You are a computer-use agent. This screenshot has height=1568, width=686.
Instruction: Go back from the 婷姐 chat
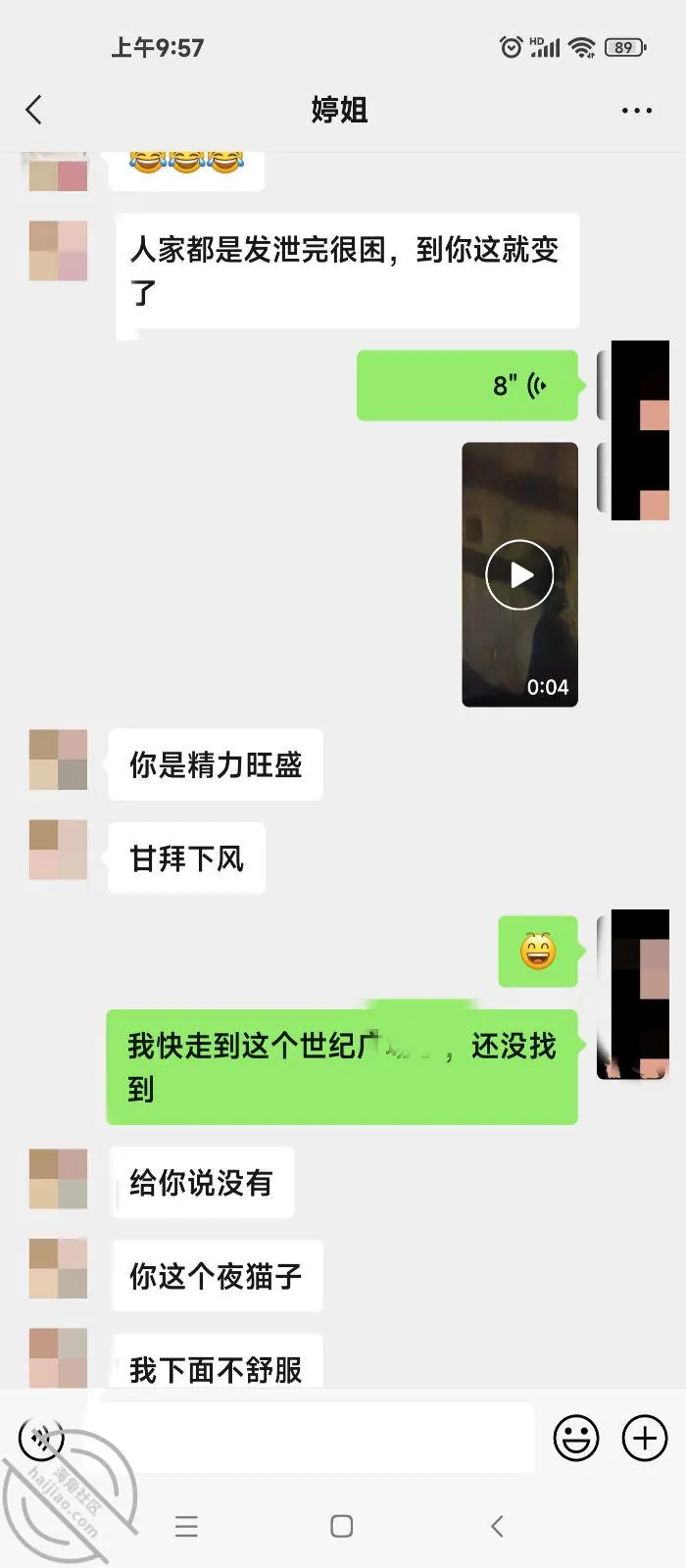(x=34, y=110)
